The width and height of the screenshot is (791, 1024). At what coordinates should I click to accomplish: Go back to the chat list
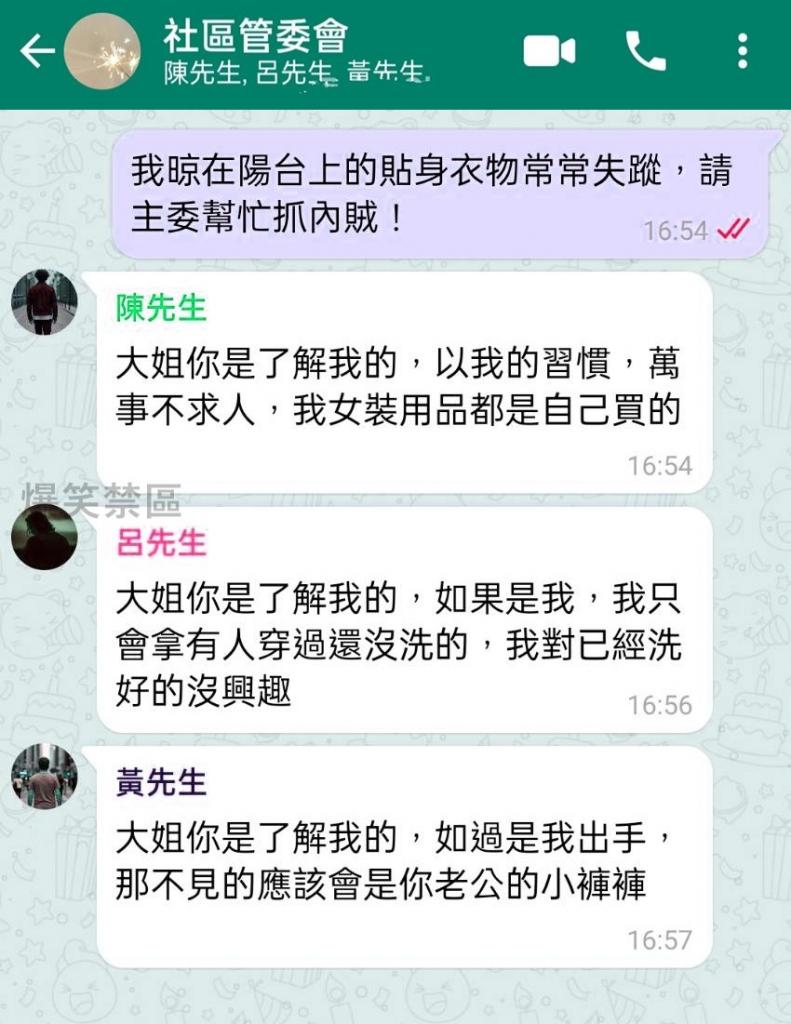click(36, 51)
